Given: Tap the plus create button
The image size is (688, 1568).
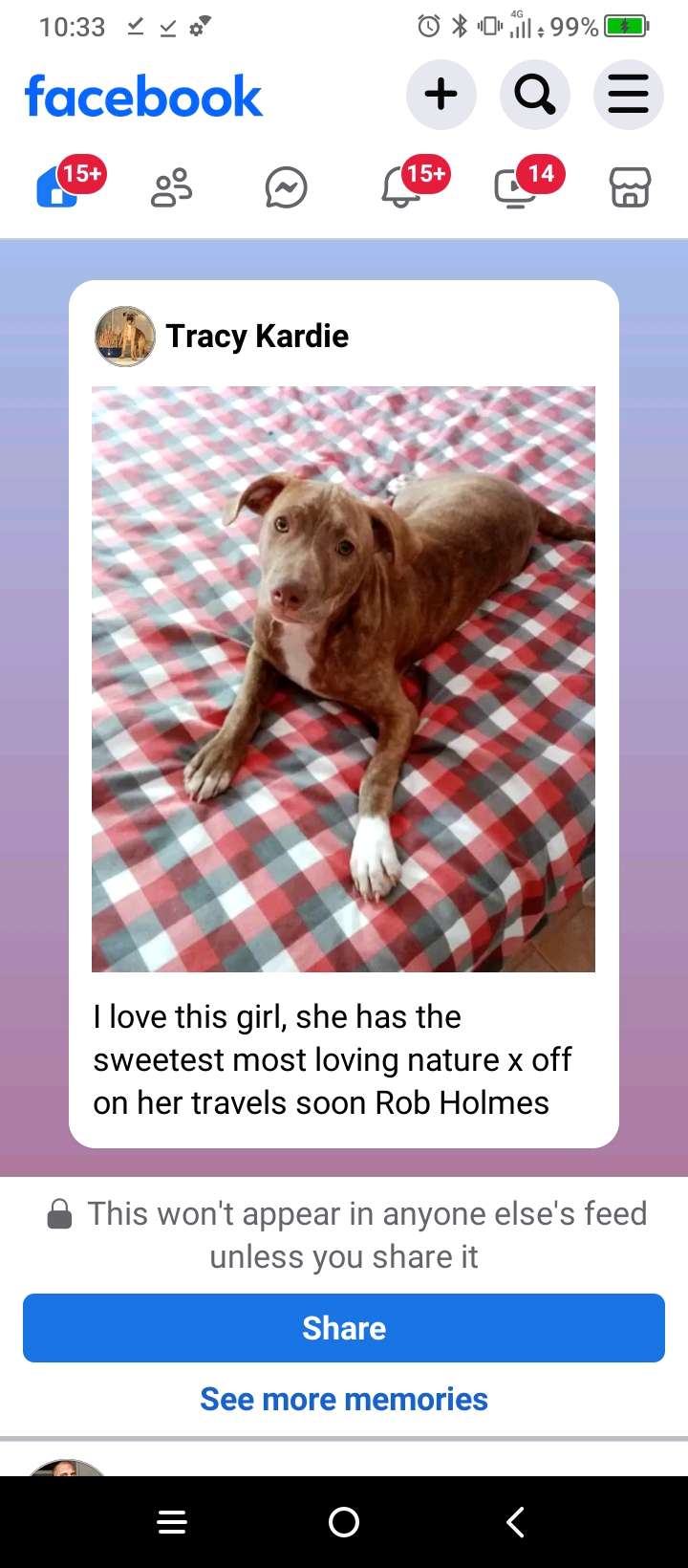Looking at the screenshot, I should tap(441, 95).
